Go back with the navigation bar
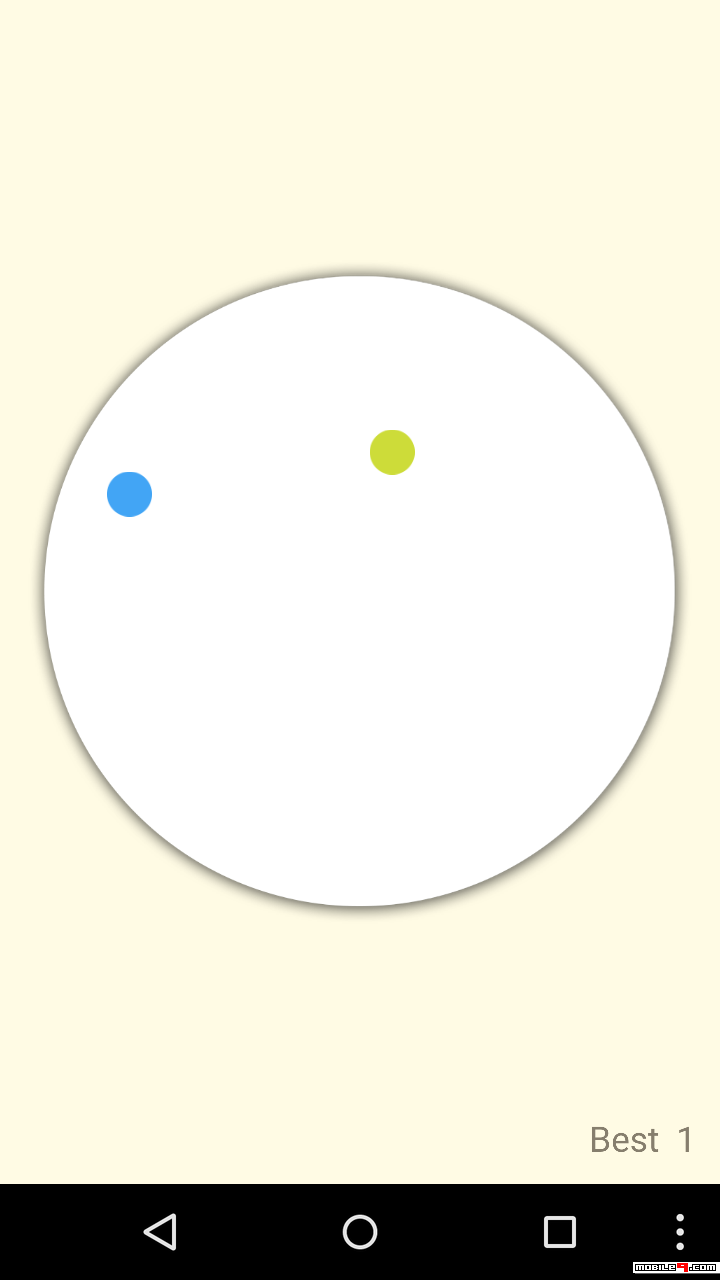Screen dimensions: 720x1280 [160, 1232]
